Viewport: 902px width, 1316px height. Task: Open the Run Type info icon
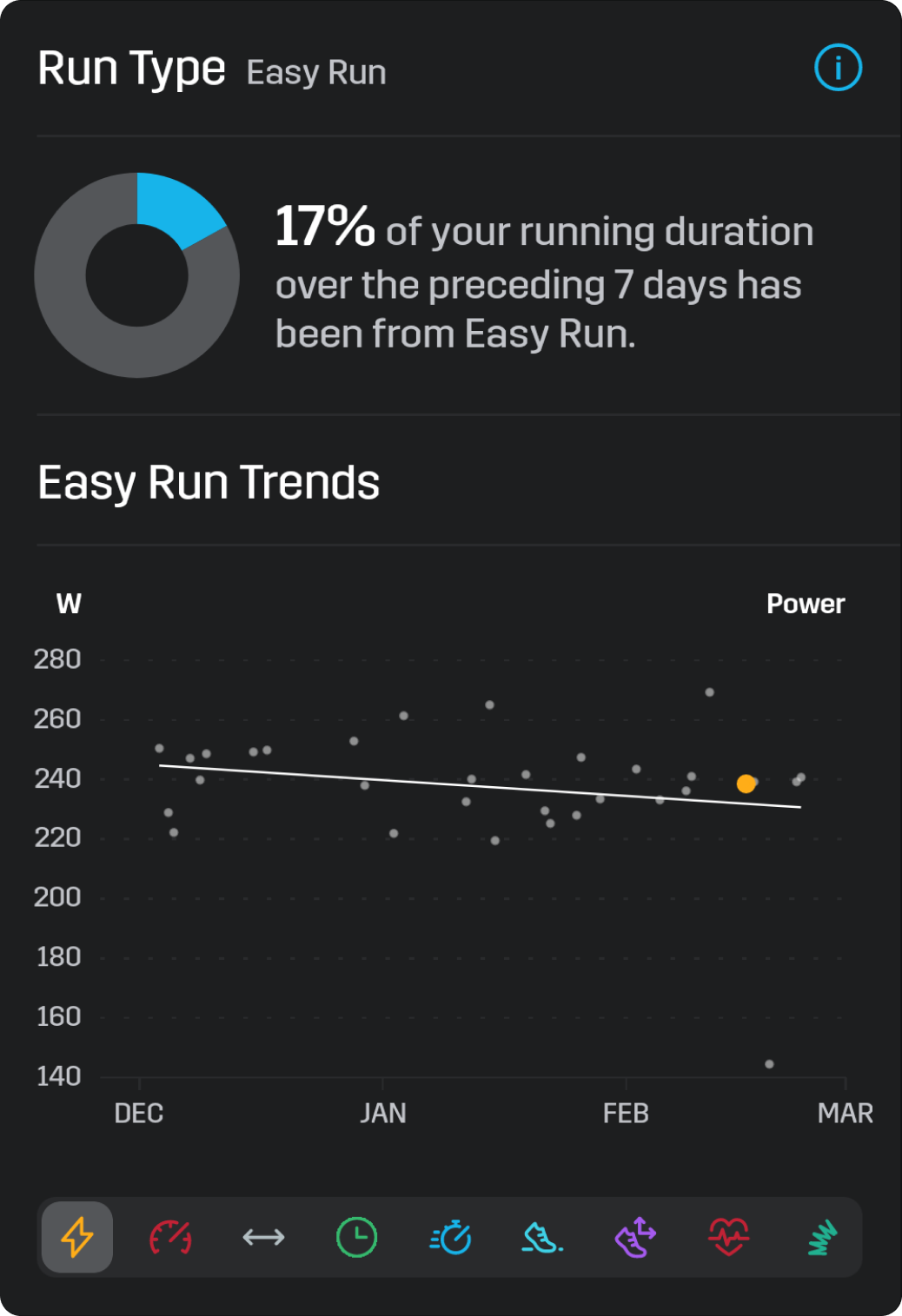pyautogui.click(x=838, y=68)
